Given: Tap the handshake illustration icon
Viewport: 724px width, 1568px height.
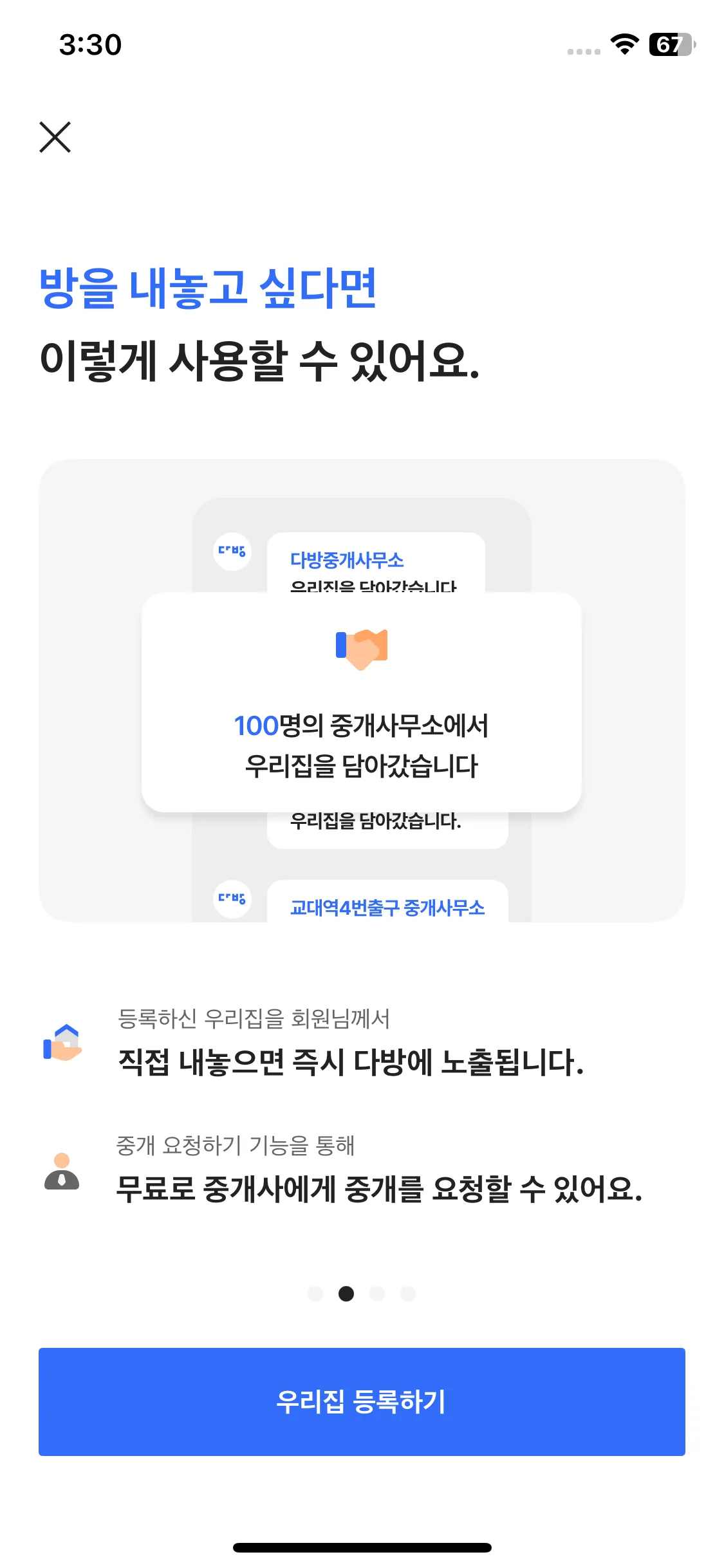Looking at the screenshot, I should pyautogui.click(x=362, y=649).
